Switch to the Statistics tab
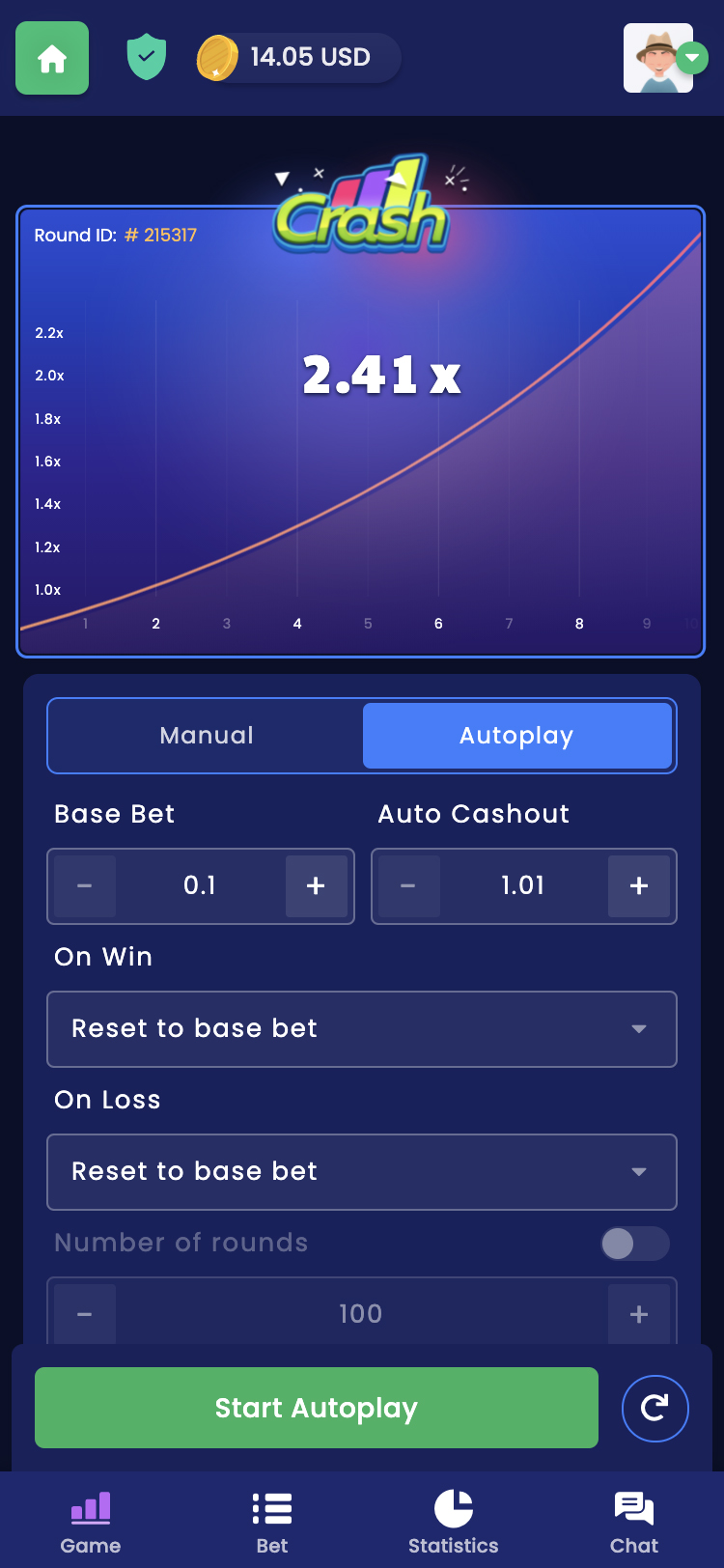Viewport: 724px width, 1568px height. [x=453, y=1522]
